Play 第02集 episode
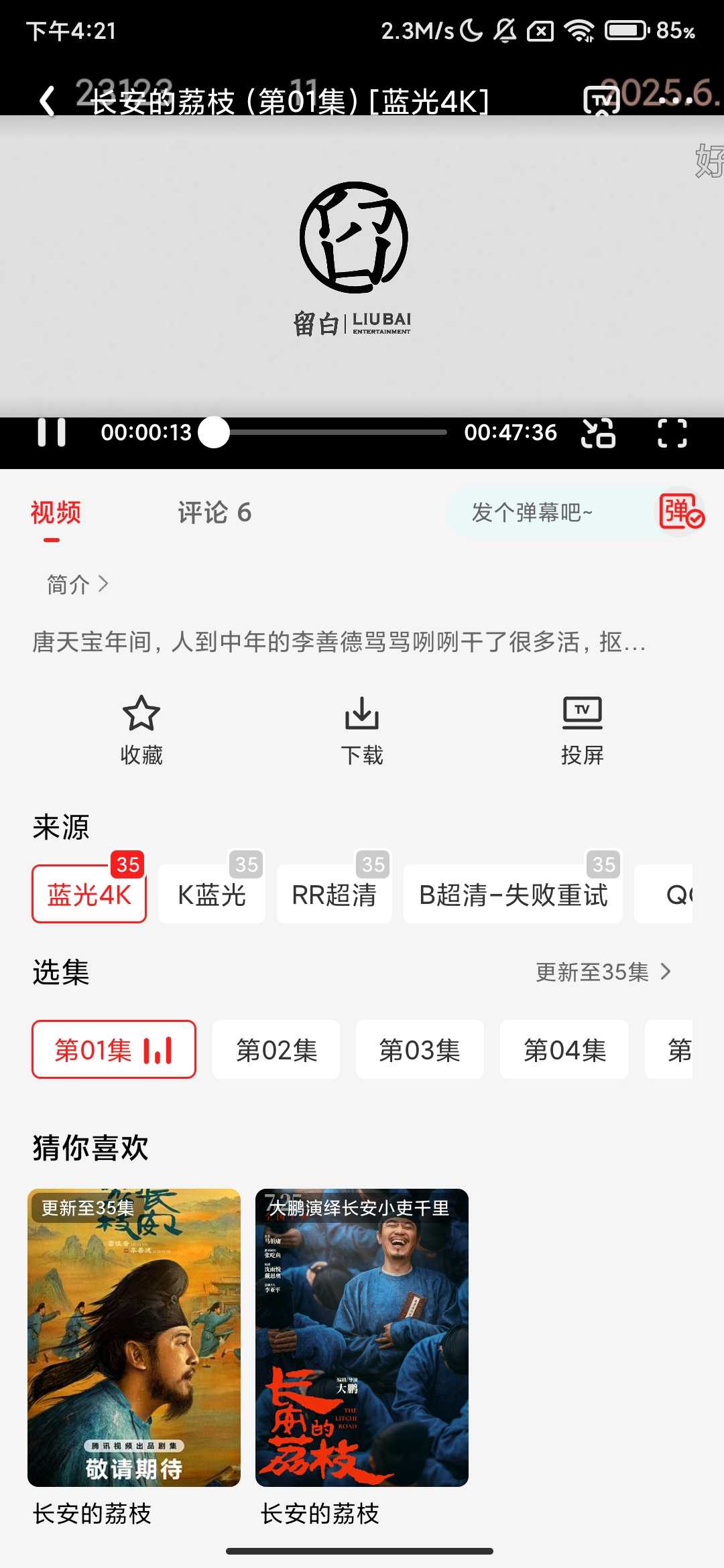Screen dimensions: 724x1568 pyautogui.click(x=276, y=1050)
